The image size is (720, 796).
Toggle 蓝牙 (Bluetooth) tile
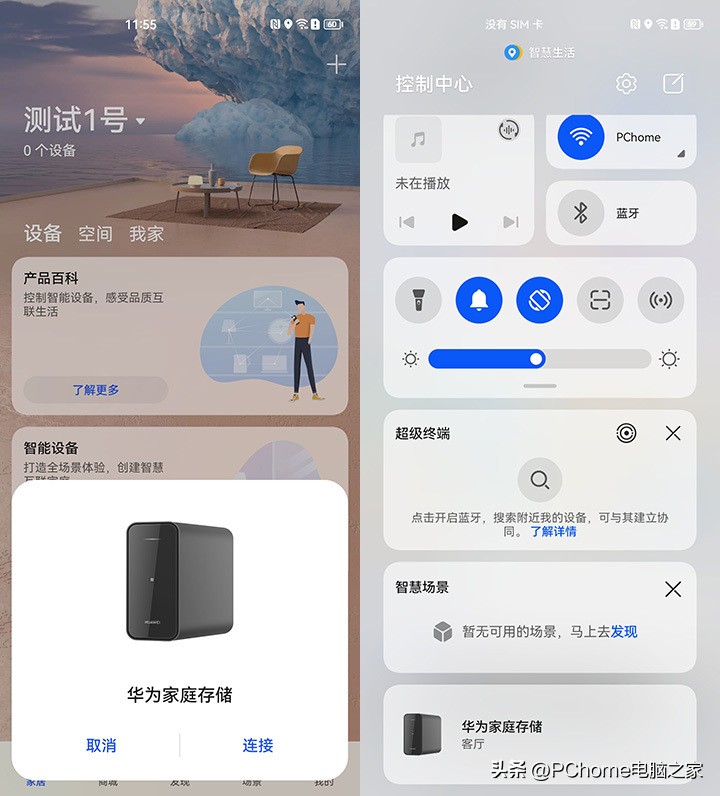tap(621, 212)
